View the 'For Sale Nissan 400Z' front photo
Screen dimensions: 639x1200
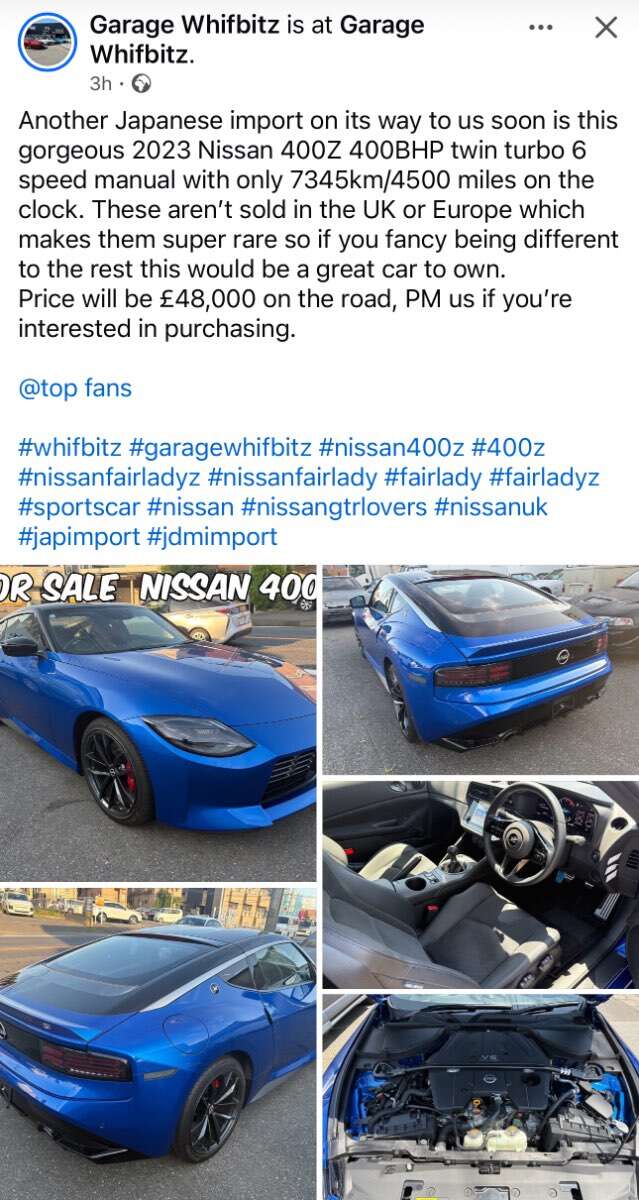(158, 722)
